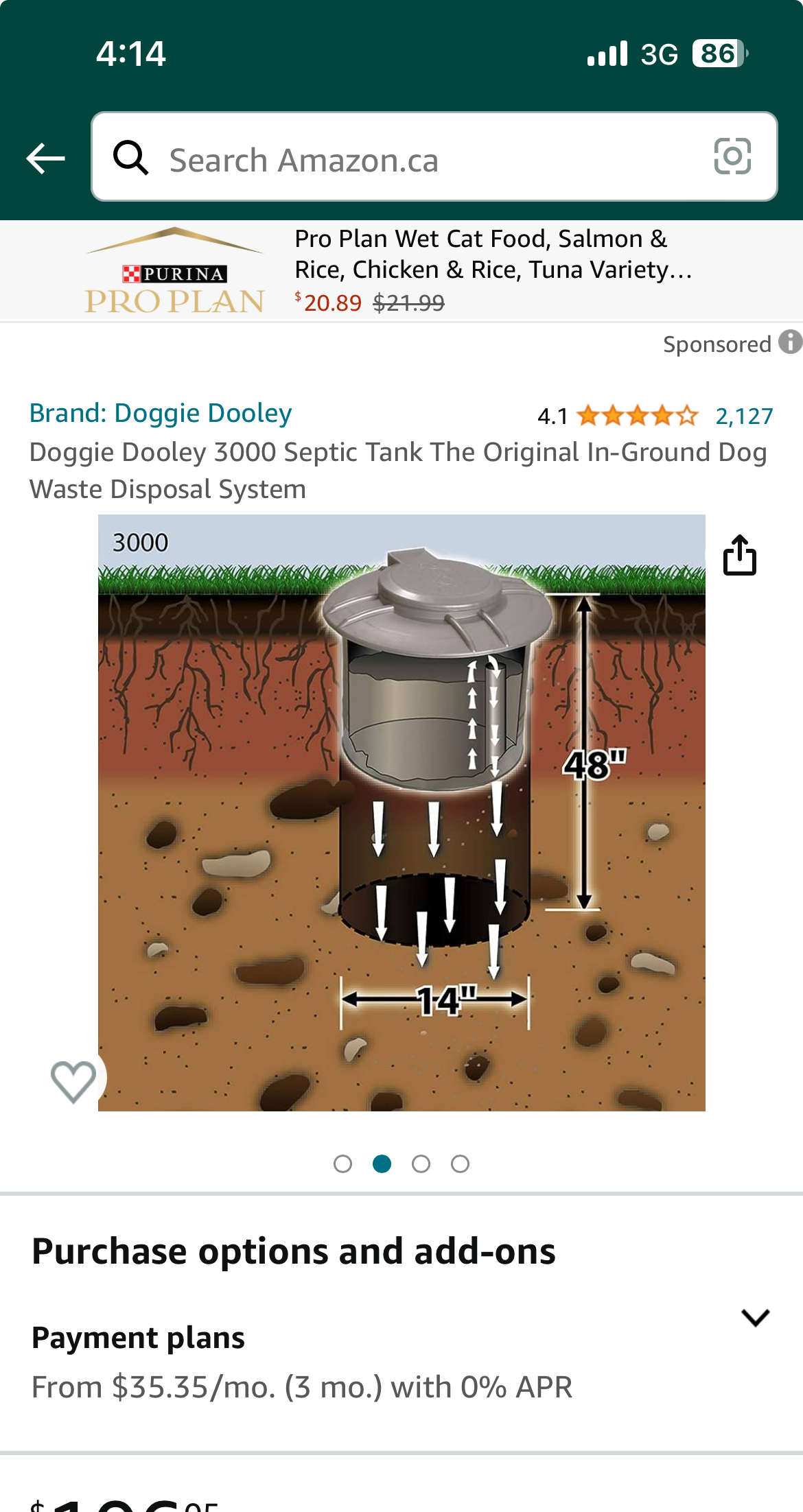Open the 2,127 customer ratings
Viewport: 803px width, 1512px height.
point(744,416)
